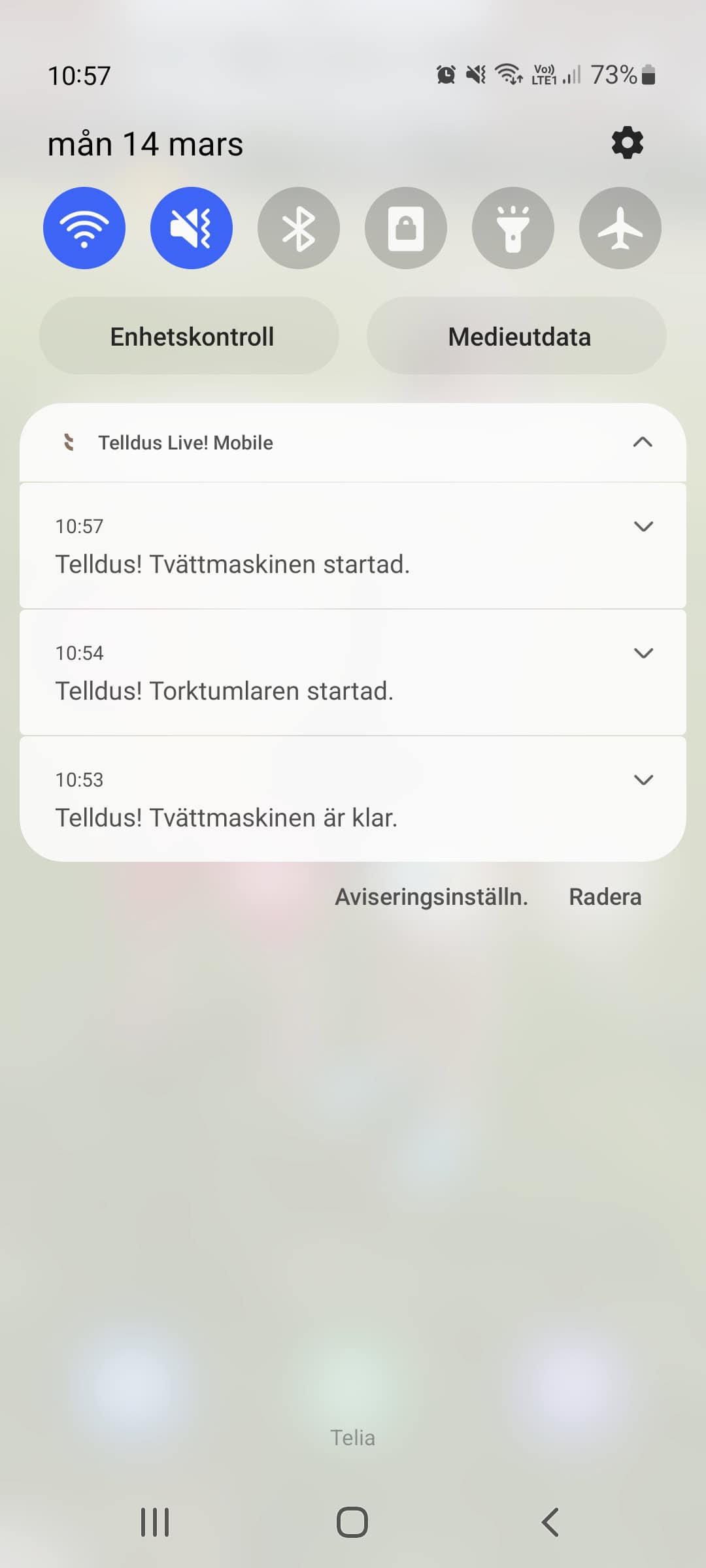Turn on the flashlight
The width and height of the screenshot is (706, 1568).
coord(513,228)
